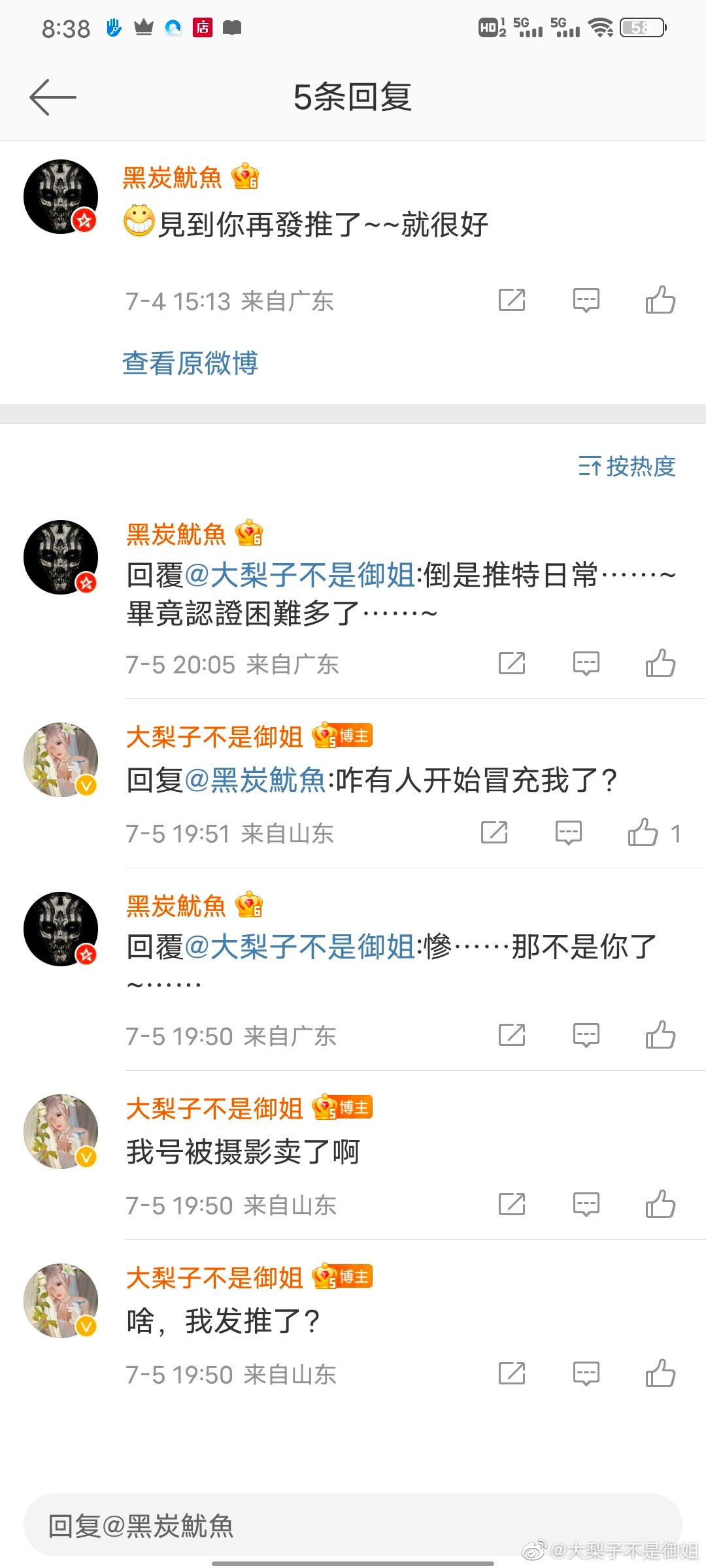Tap the 回复@黑炭魷魚 reply input box
This screenshot has height=1568, width=706.
(x=353, y=1526)
